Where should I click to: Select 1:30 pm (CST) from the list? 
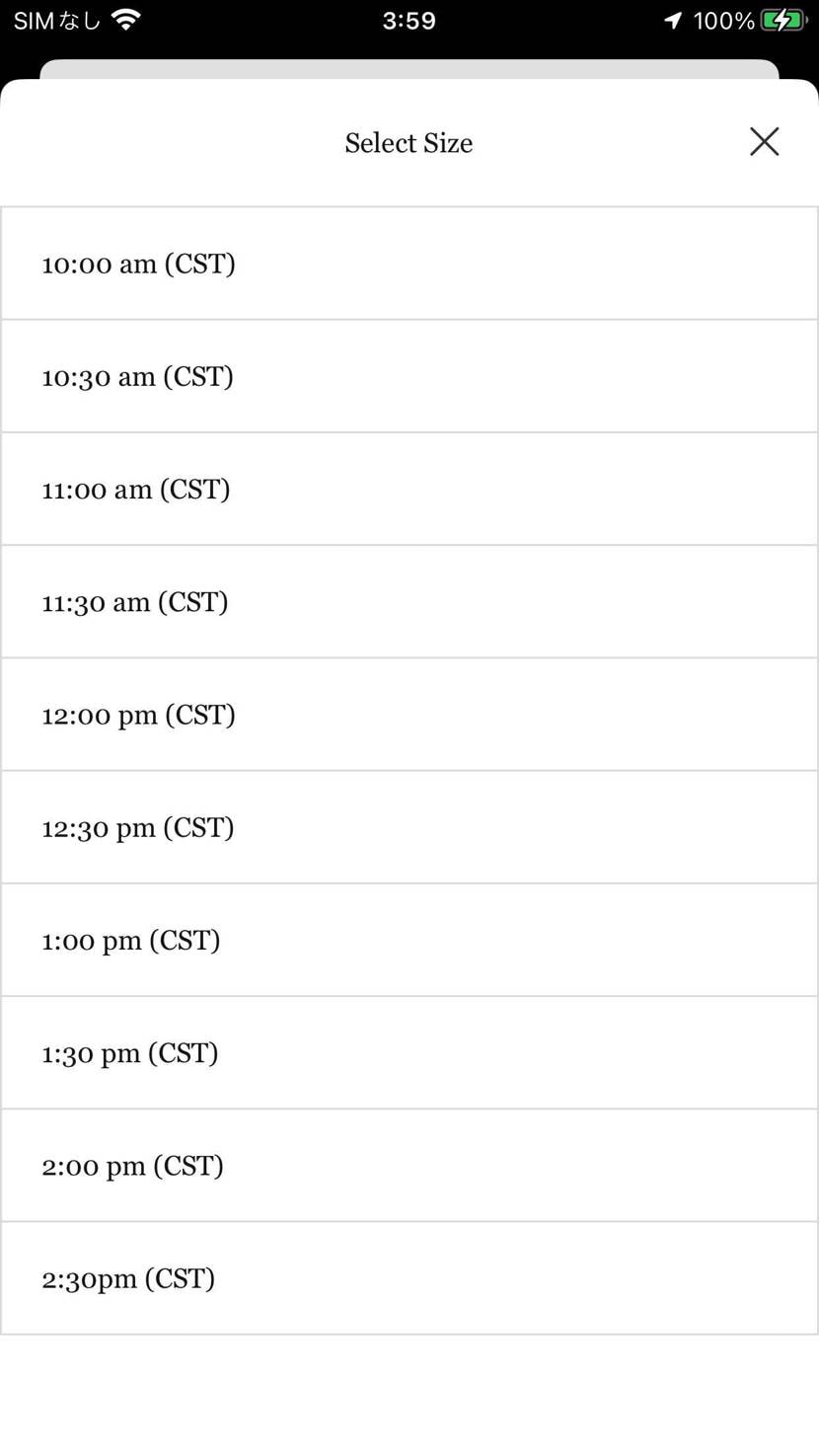130,1053
